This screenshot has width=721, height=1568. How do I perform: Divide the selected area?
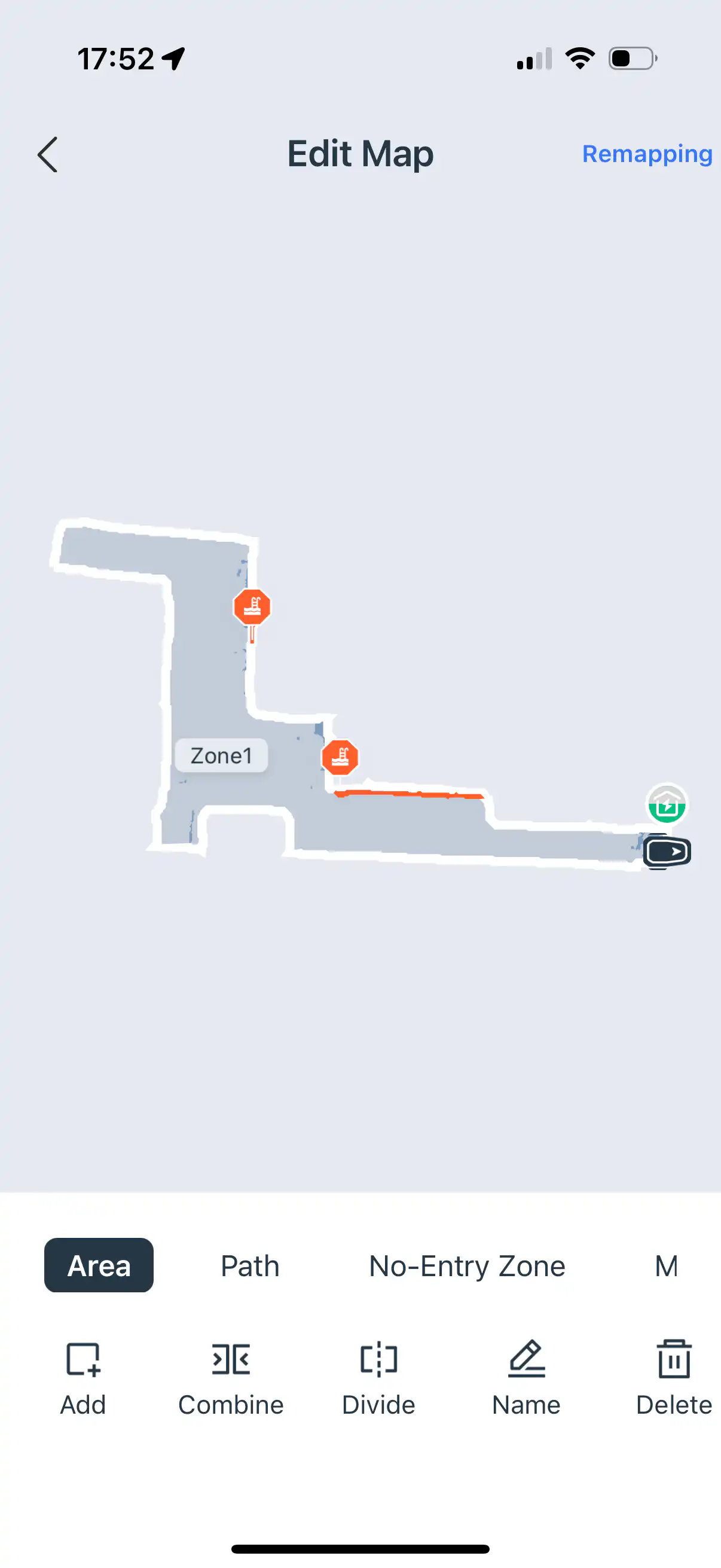tap(378, 1377)
